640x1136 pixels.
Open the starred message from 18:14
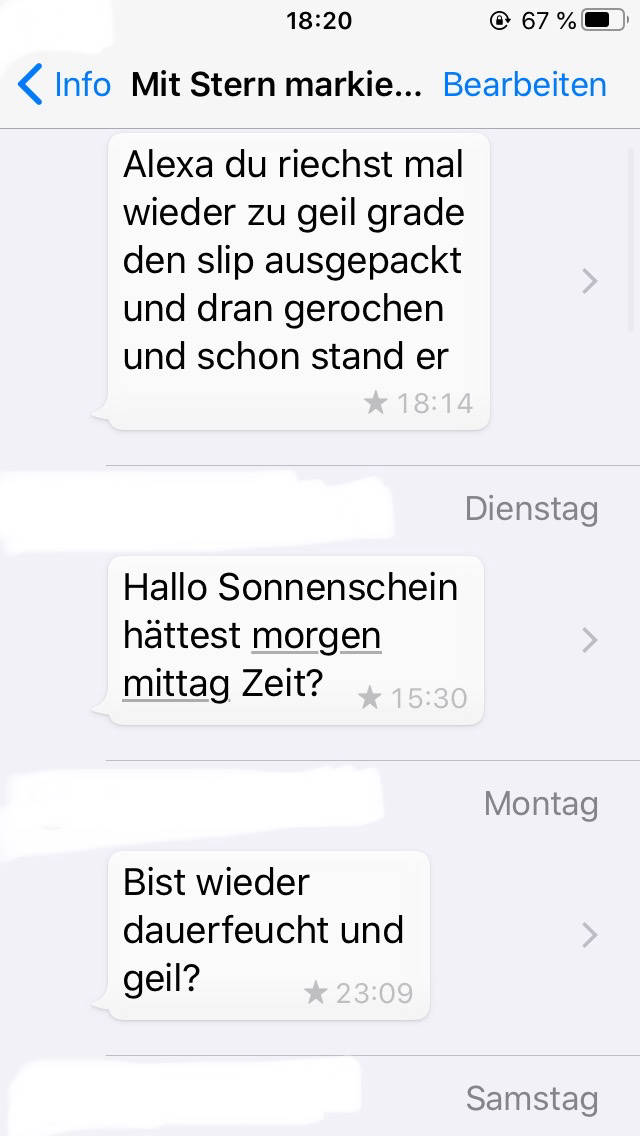(x=298, y=282)
